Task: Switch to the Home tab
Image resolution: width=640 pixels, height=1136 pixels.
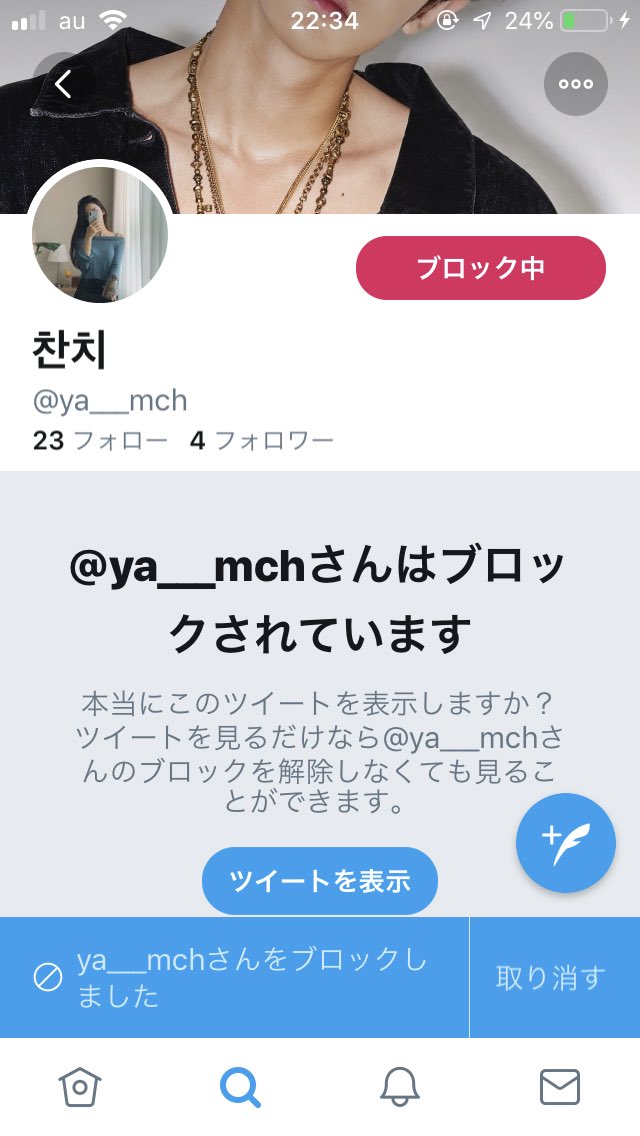Action: (80, 1087)
